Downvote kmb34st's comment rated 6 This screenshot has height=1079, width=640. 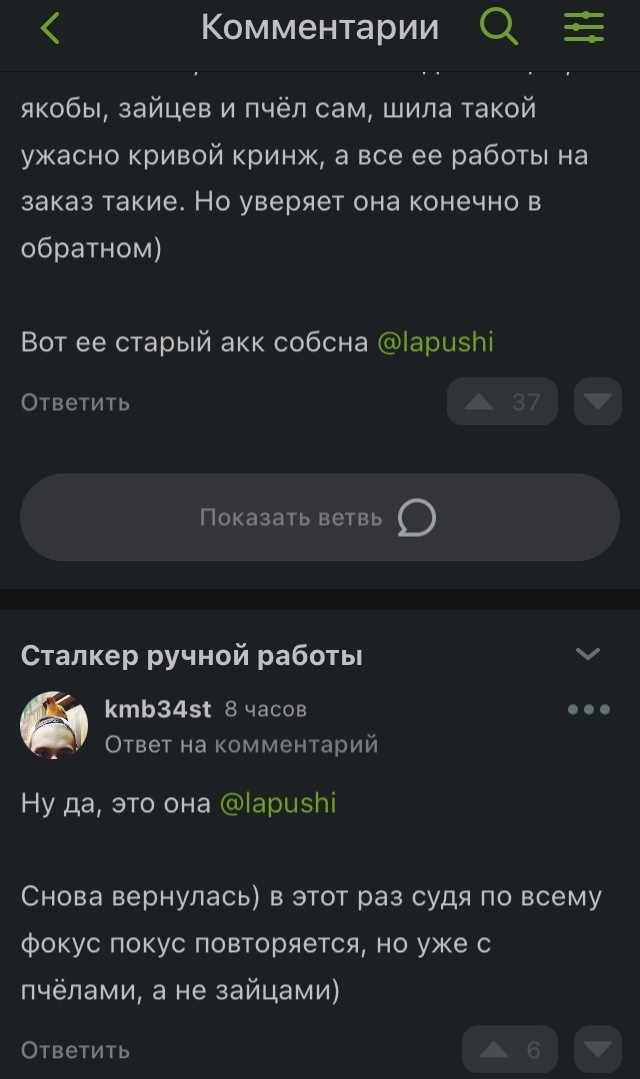pos(598,1049)
